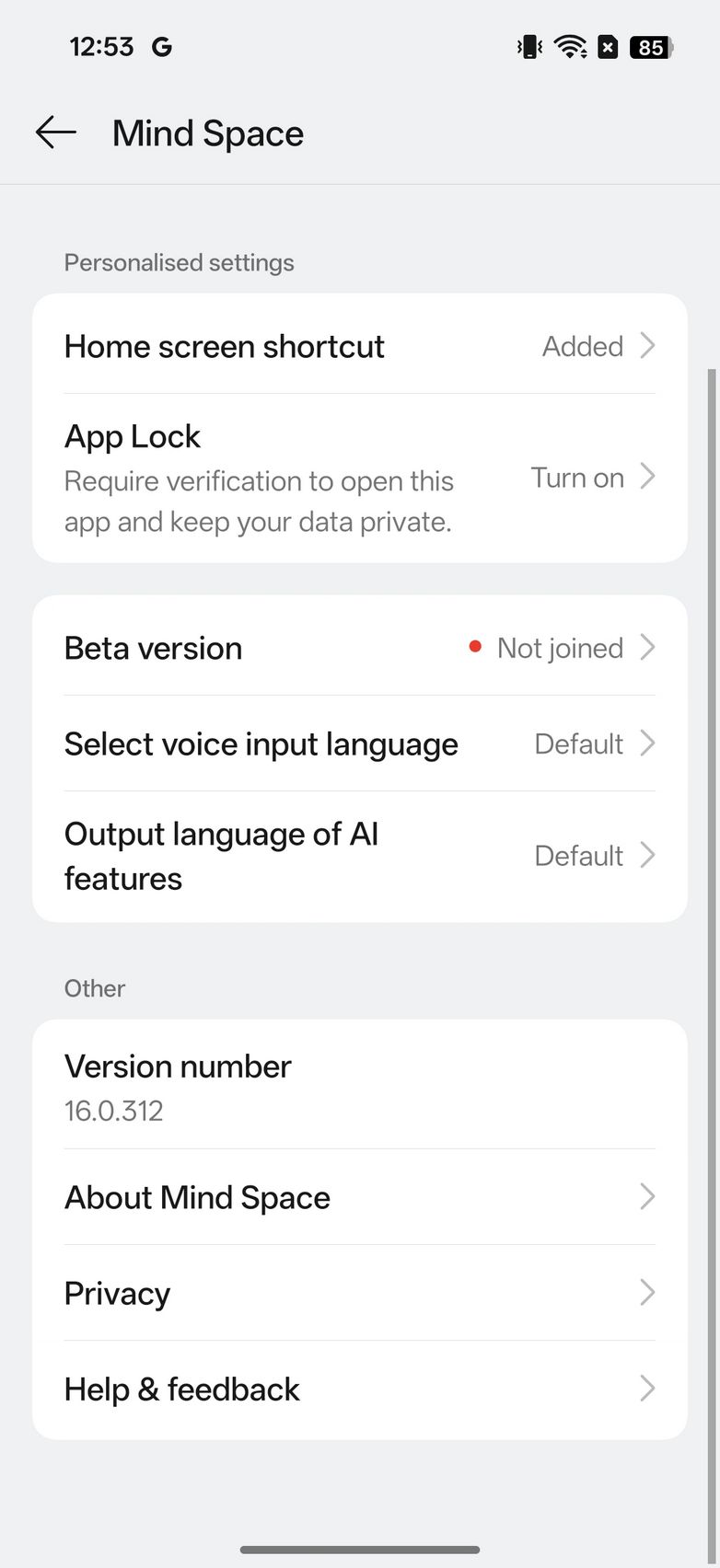This screenshot has height=1568, width=720.
Task: Change output language of AI features
Action: point(359,856)
